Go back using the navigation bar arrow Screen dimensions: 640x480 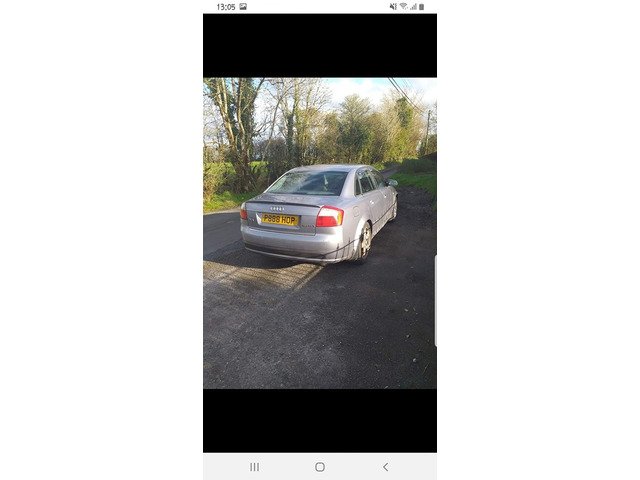[x=385, y=467]
